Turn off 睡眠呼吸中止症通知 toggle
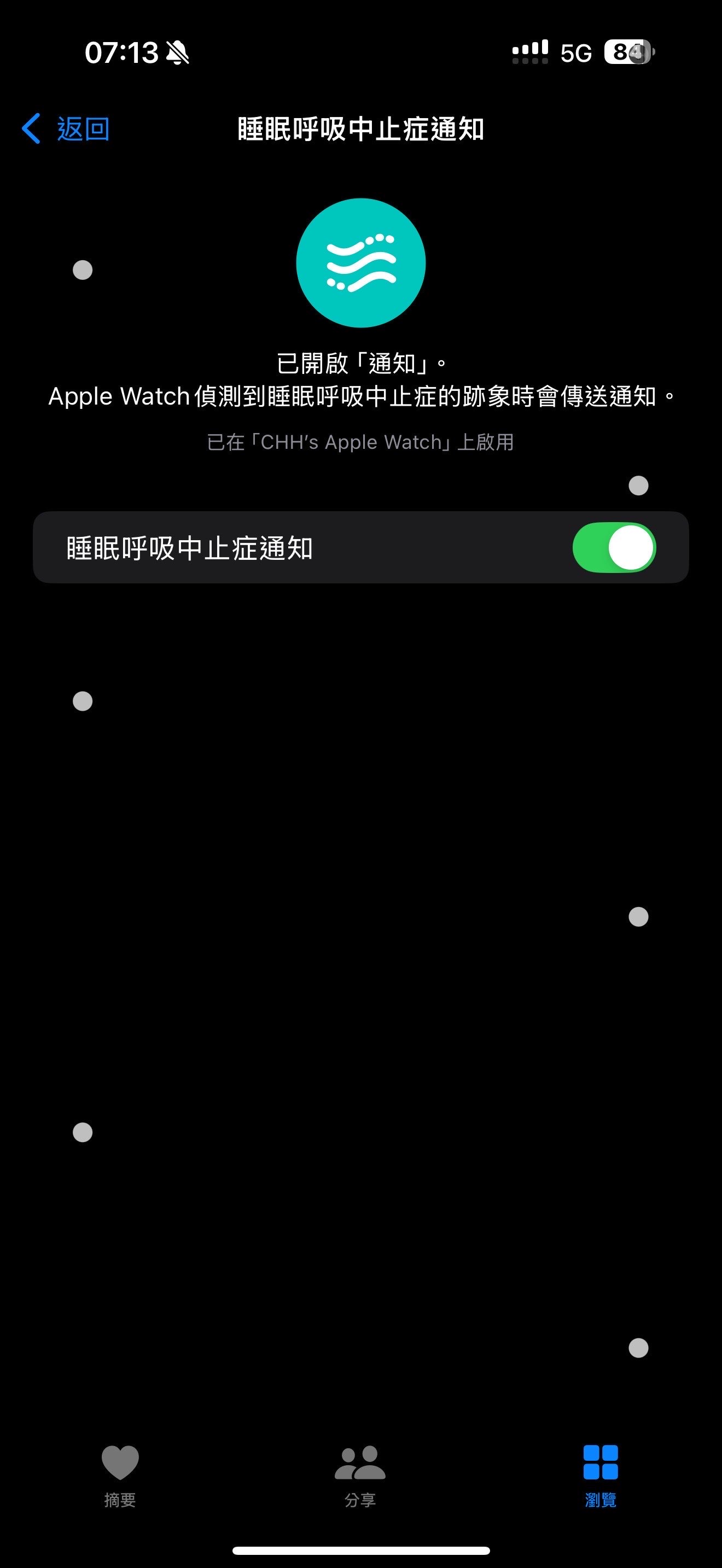This screenshot has width=722, height=1568. tap(613, 547)
